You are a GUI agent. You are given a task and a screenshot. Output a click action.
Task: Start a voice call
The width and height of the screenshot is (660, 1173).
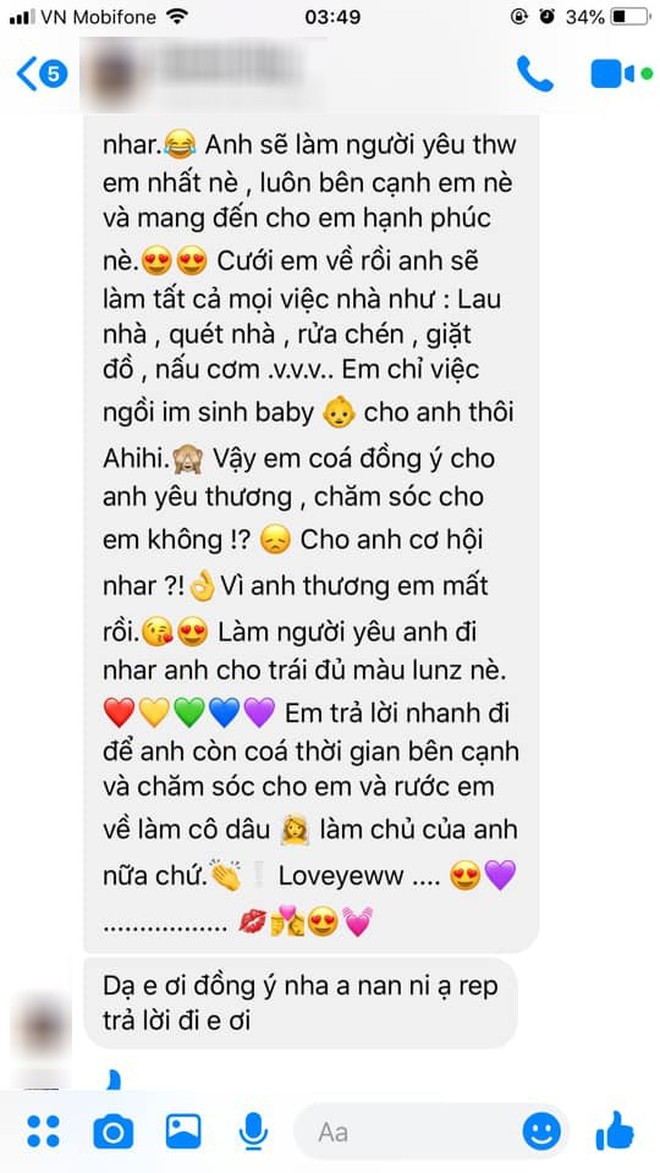tap(534, 73)
